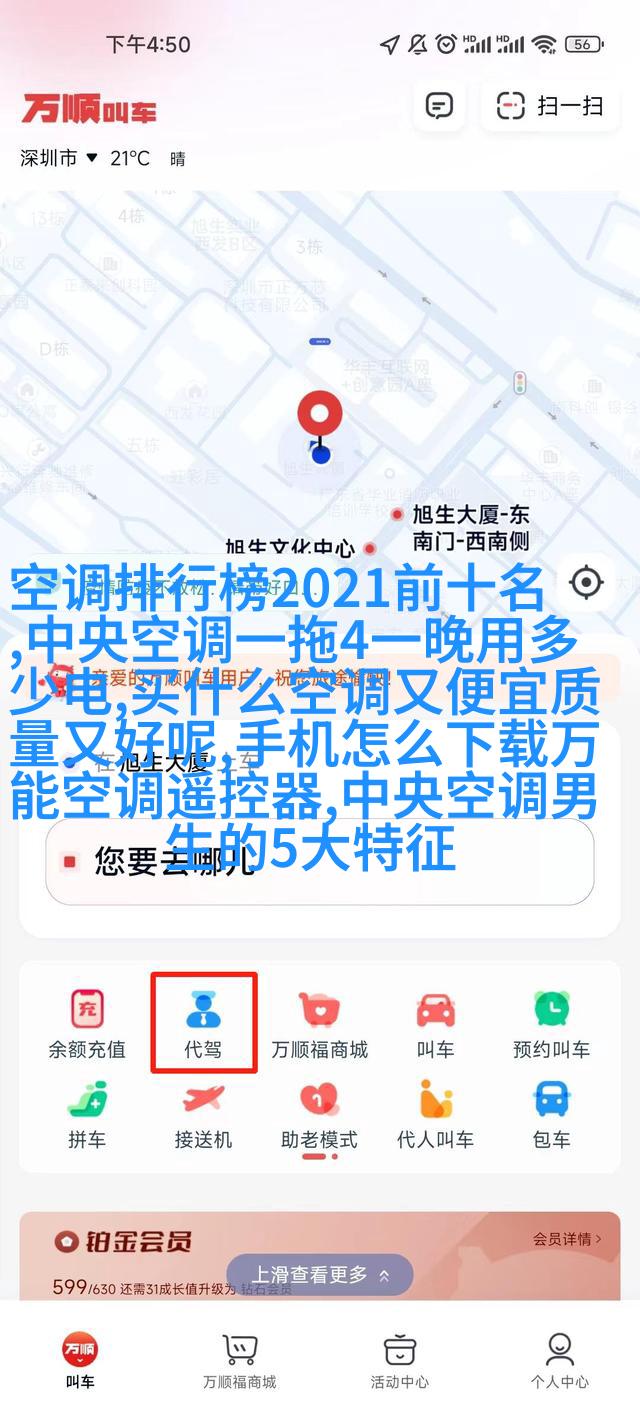This screenshot has height=1422, width=640.
Task: Switch to the 活动中心 tab
Action: [399, 1361]
